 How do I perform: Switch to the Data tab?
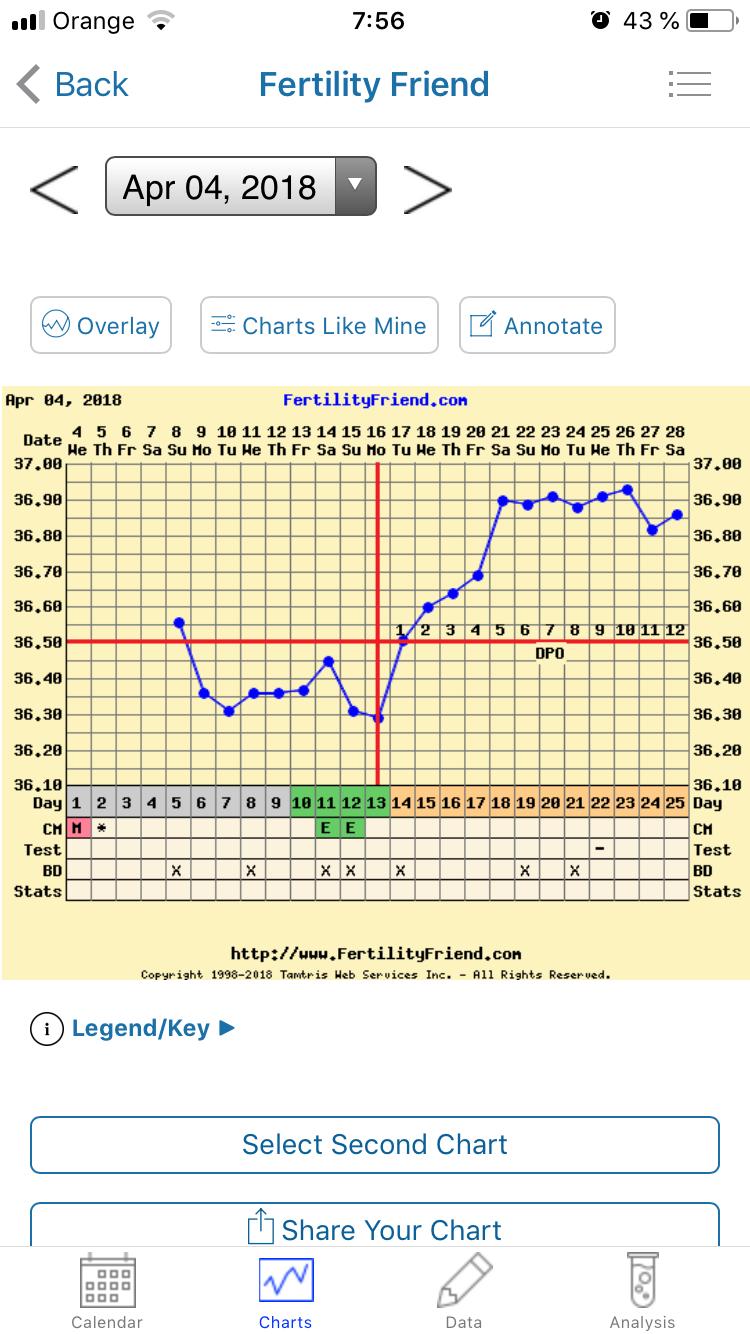pyautogui.click(x=464, y=1291)
